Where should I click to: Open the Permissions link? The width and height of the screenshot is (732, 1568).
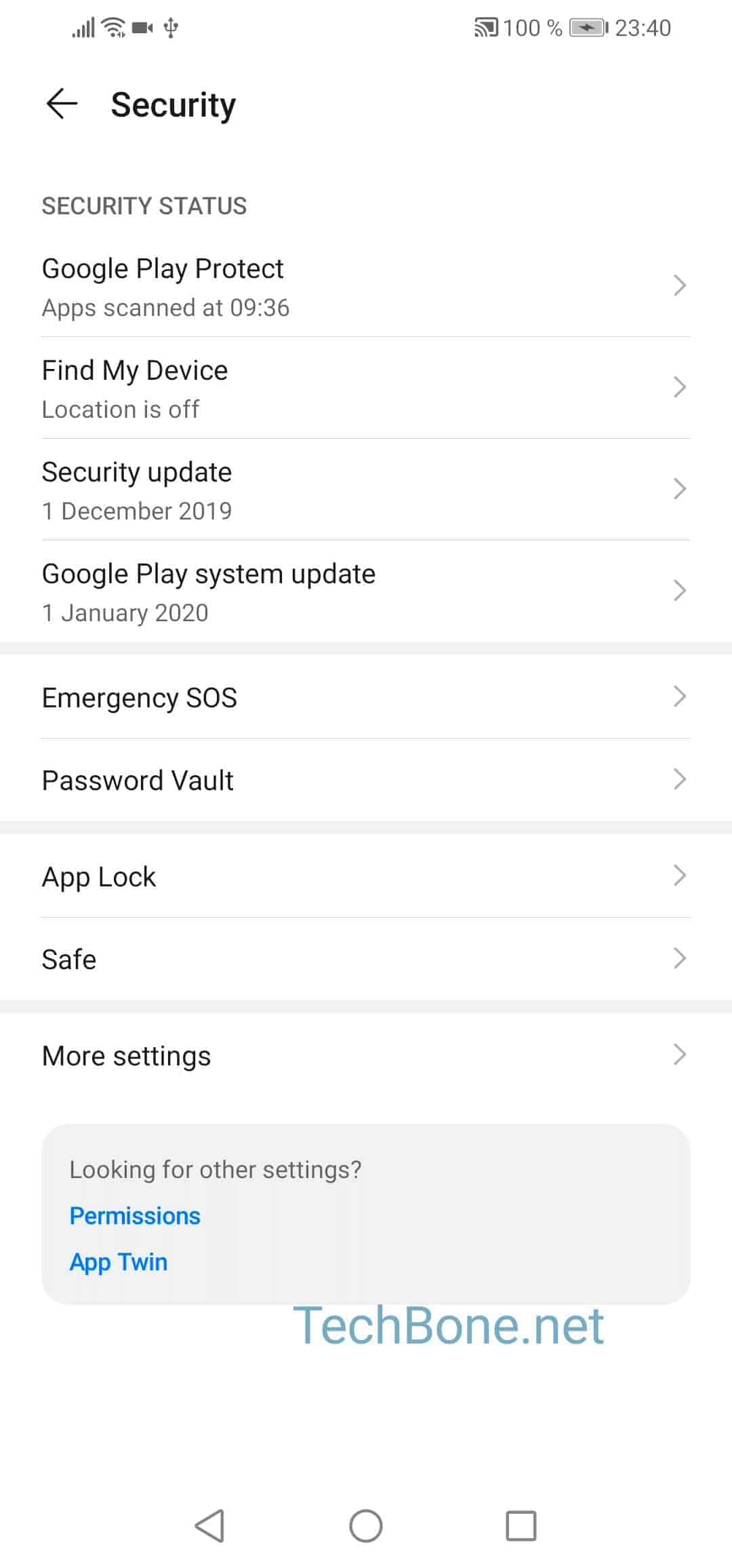click(134, 1215)
